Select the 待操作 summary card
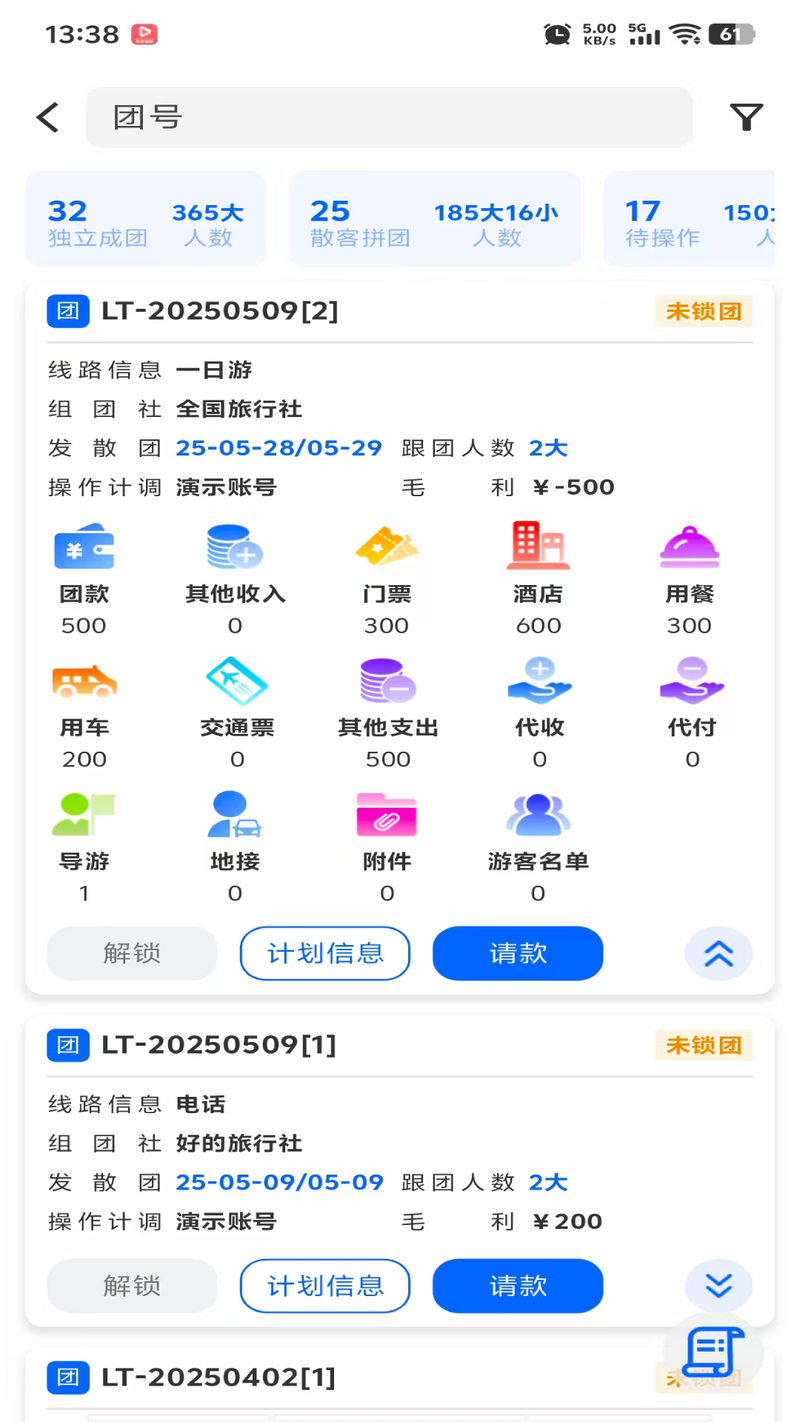 tap(690, 220)
